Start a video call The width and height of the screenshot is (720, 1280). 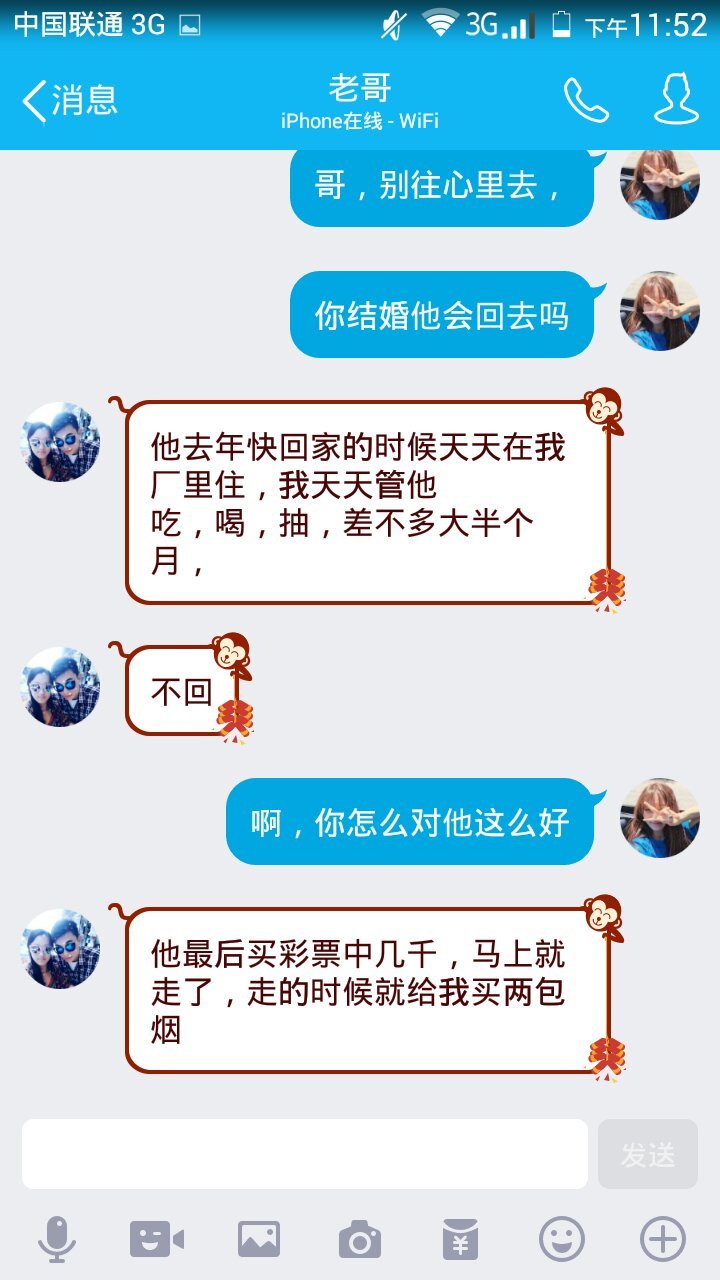(x=157, y=1240)
